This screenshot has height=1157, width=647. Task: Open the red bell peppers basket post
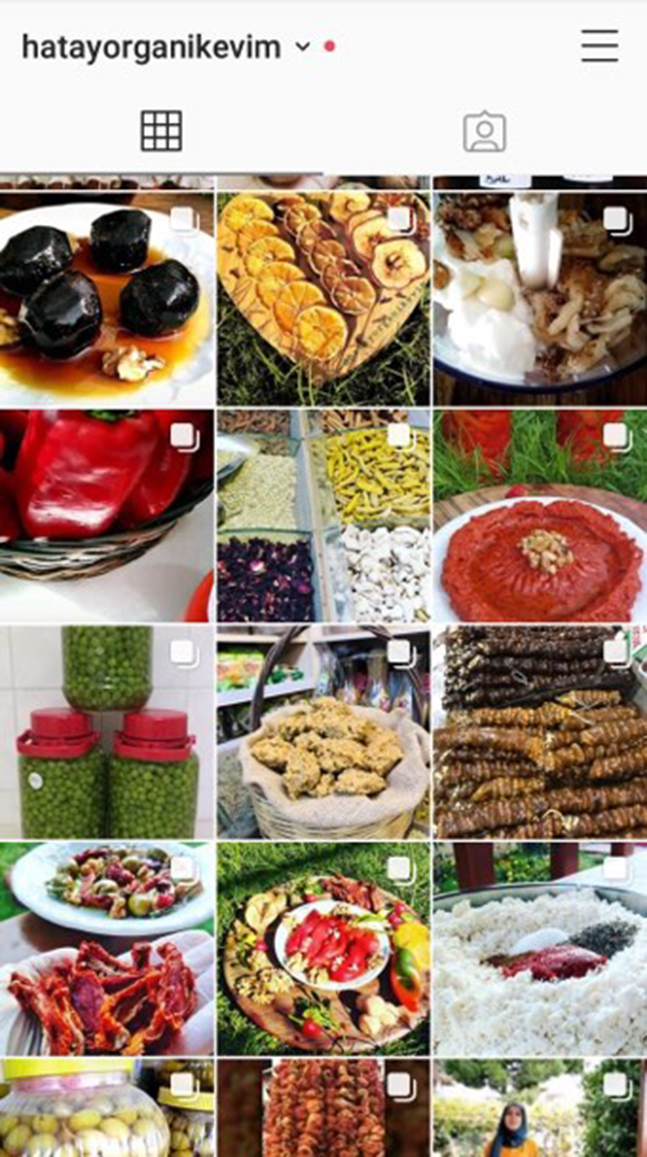click(x=106, y=515)
